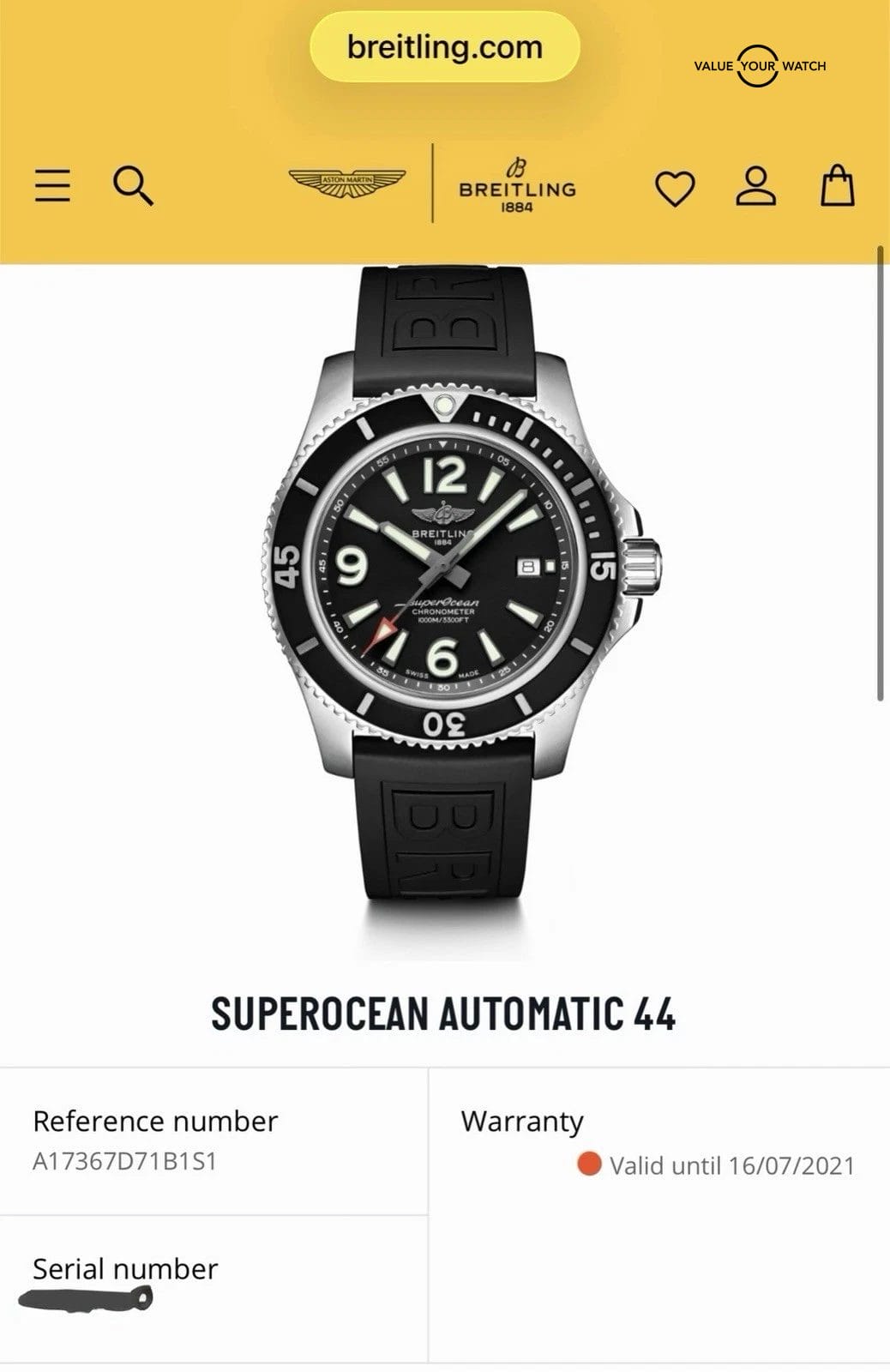Open the hamburger navigation menu
The width and height of the screenshot is (890, 1372).
52,185
